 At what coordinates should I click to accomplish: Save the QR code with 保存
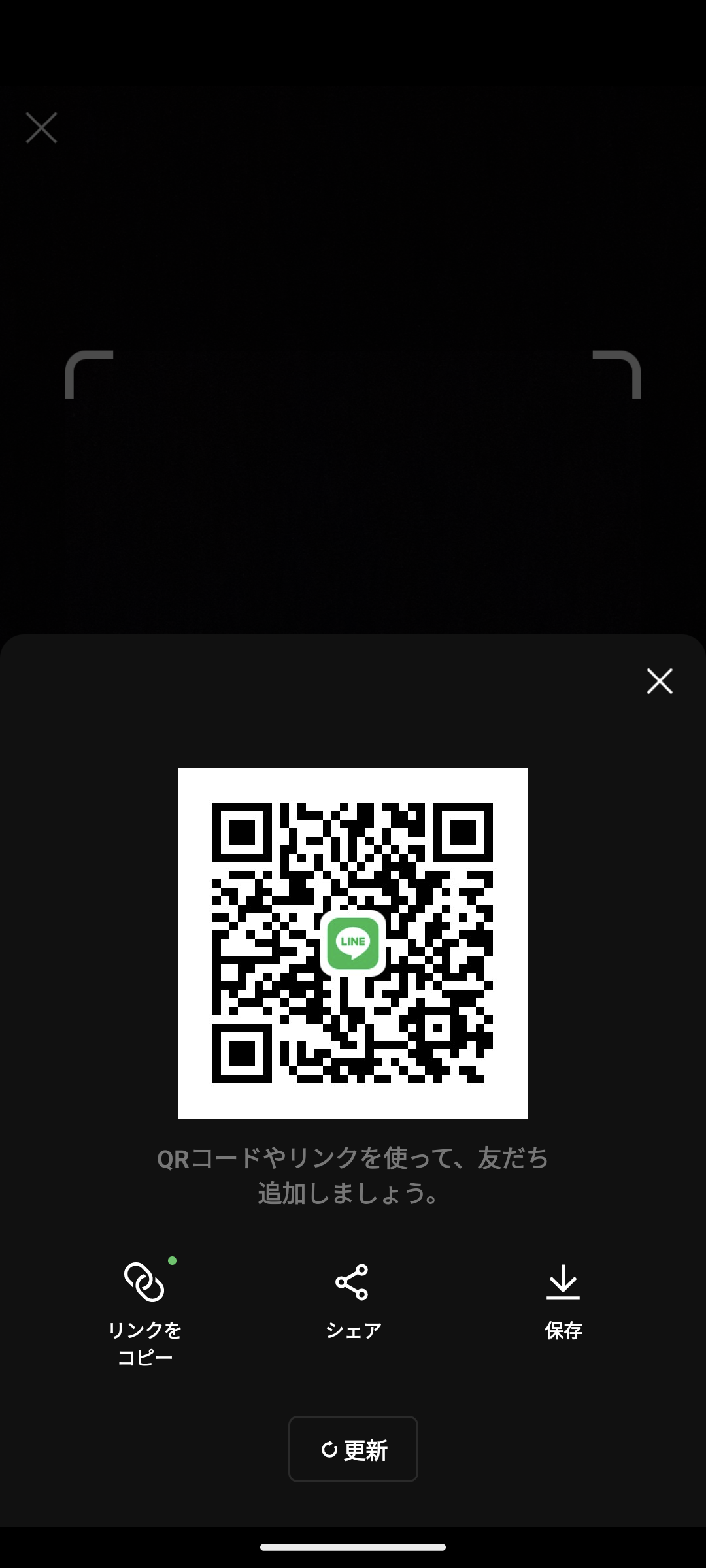[x=563, y=1300]
